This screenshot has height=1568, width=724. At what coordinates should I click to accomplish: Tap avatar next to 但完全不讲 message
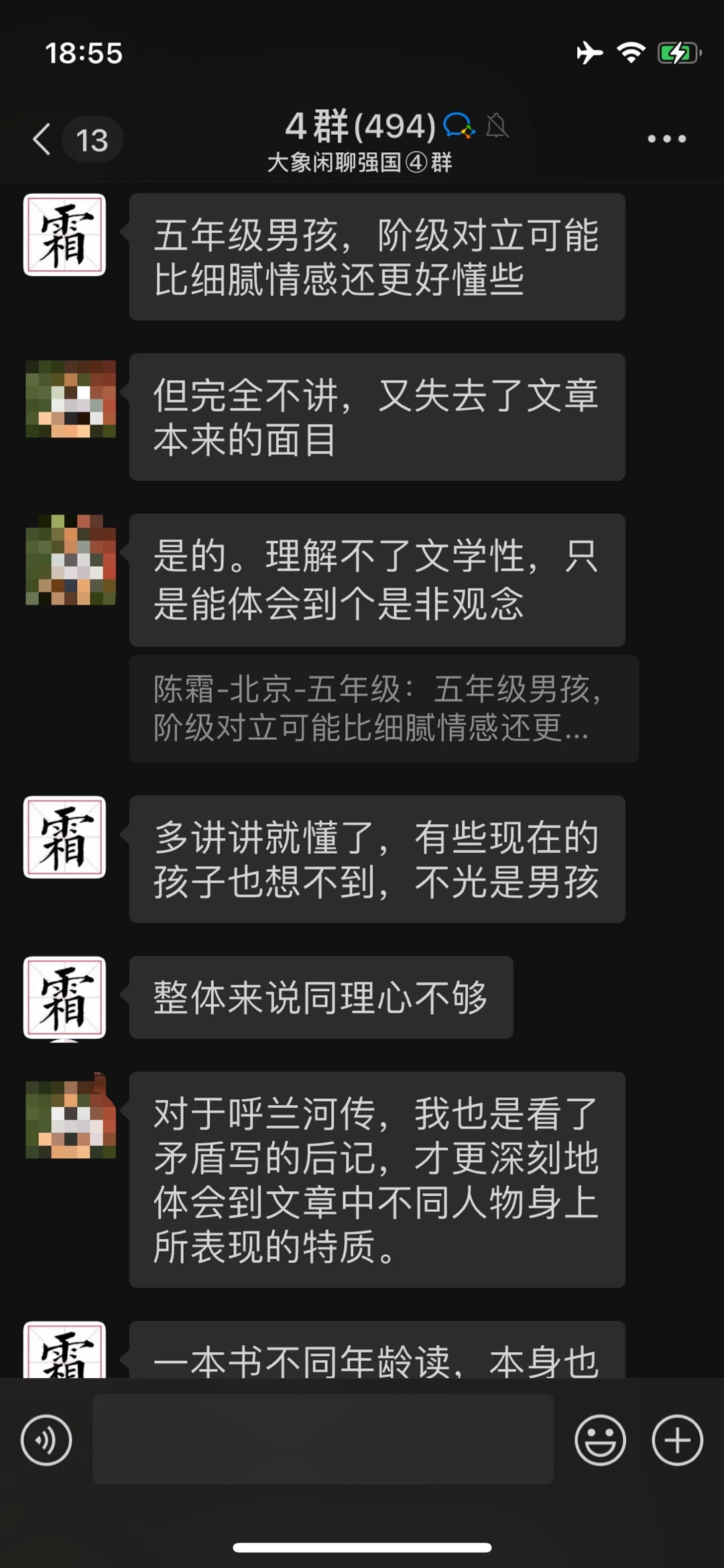[70, 399]
